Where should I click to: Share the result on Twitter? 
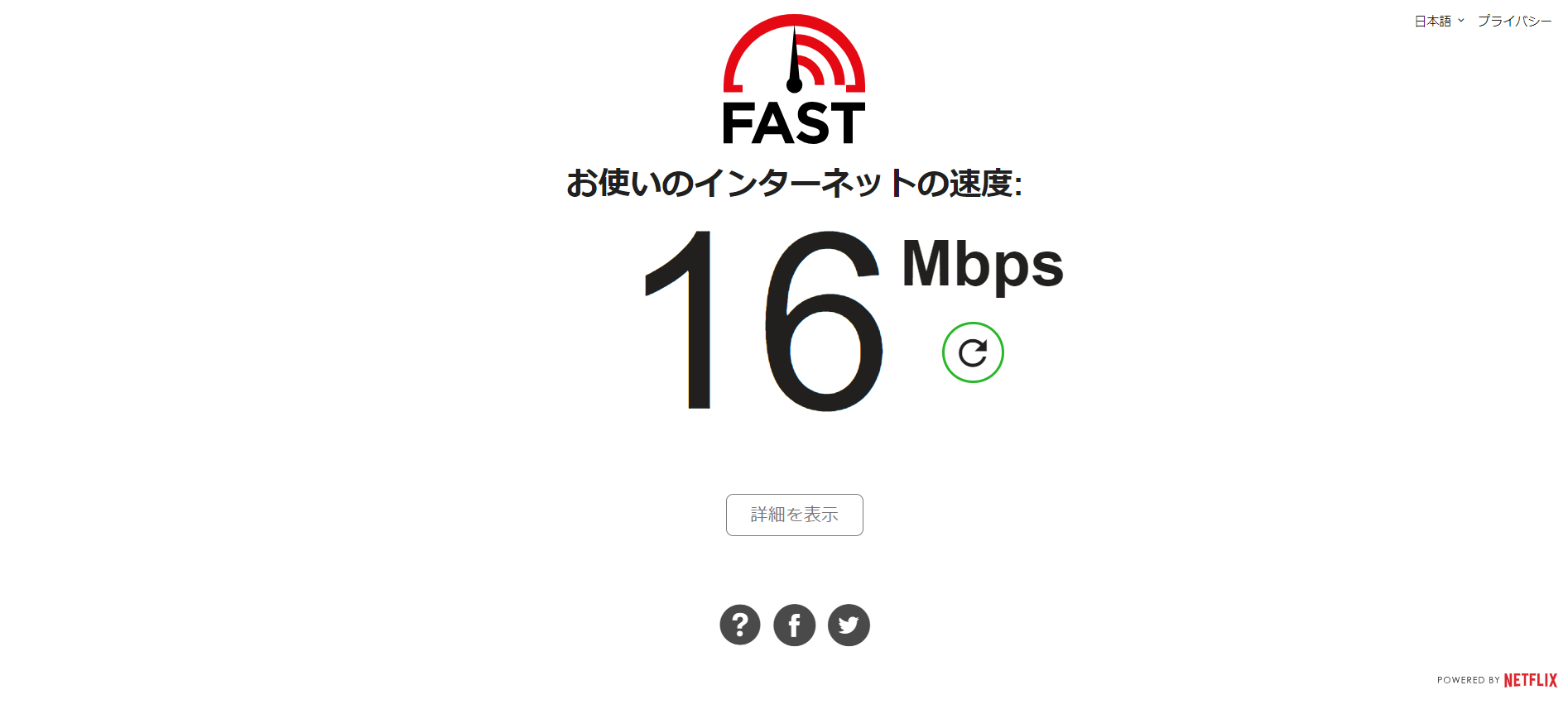(849, 625)
